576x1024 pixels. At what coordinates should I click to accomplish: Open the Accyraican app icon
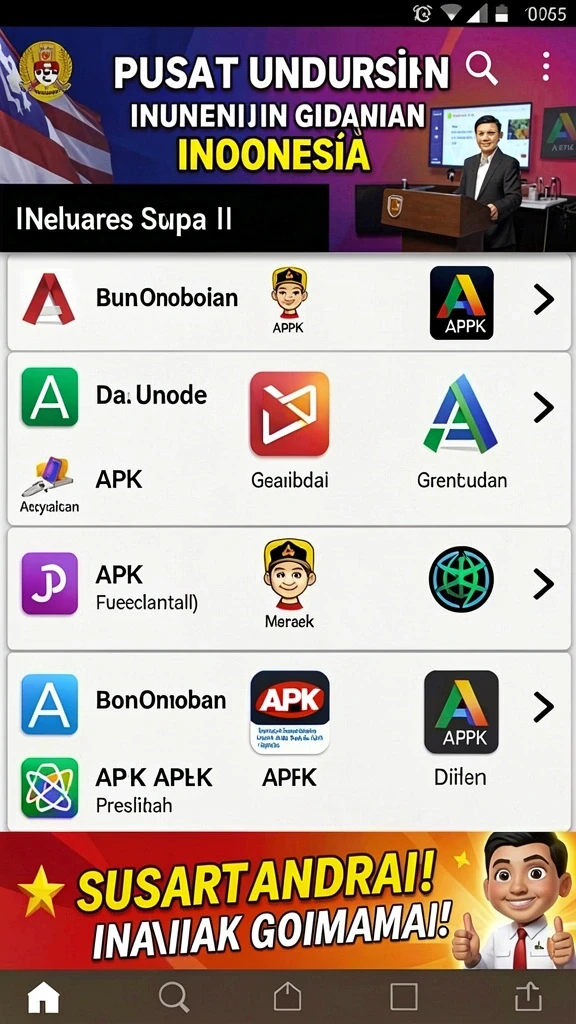50,477
